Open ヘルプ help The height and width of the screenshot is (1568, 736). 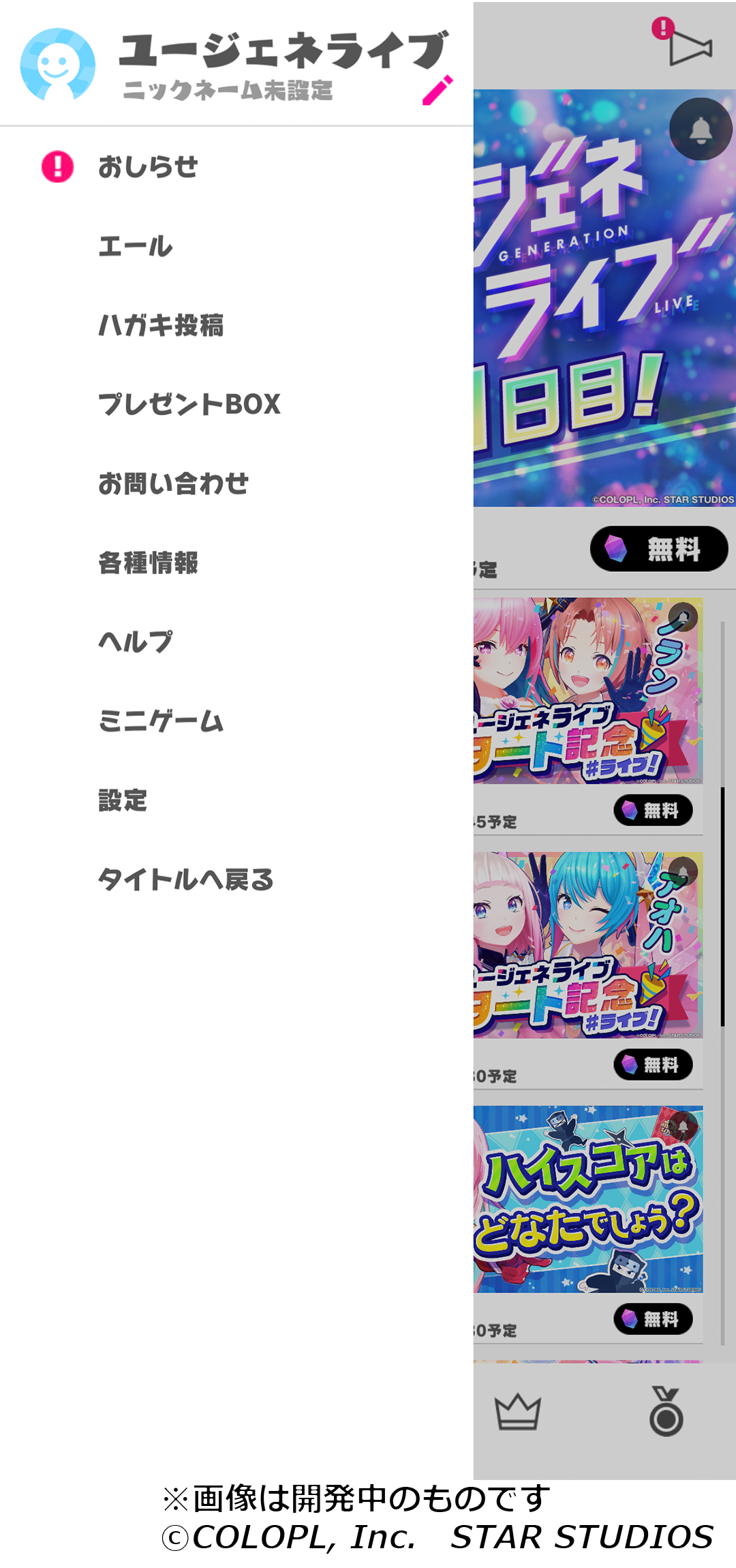[x=136, y=642]
